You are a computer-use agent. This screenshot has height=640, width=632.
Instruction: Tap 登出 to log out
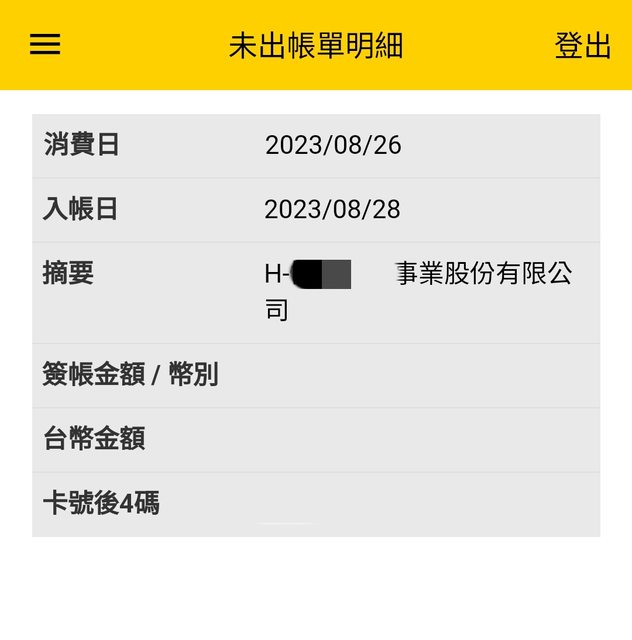582,46
